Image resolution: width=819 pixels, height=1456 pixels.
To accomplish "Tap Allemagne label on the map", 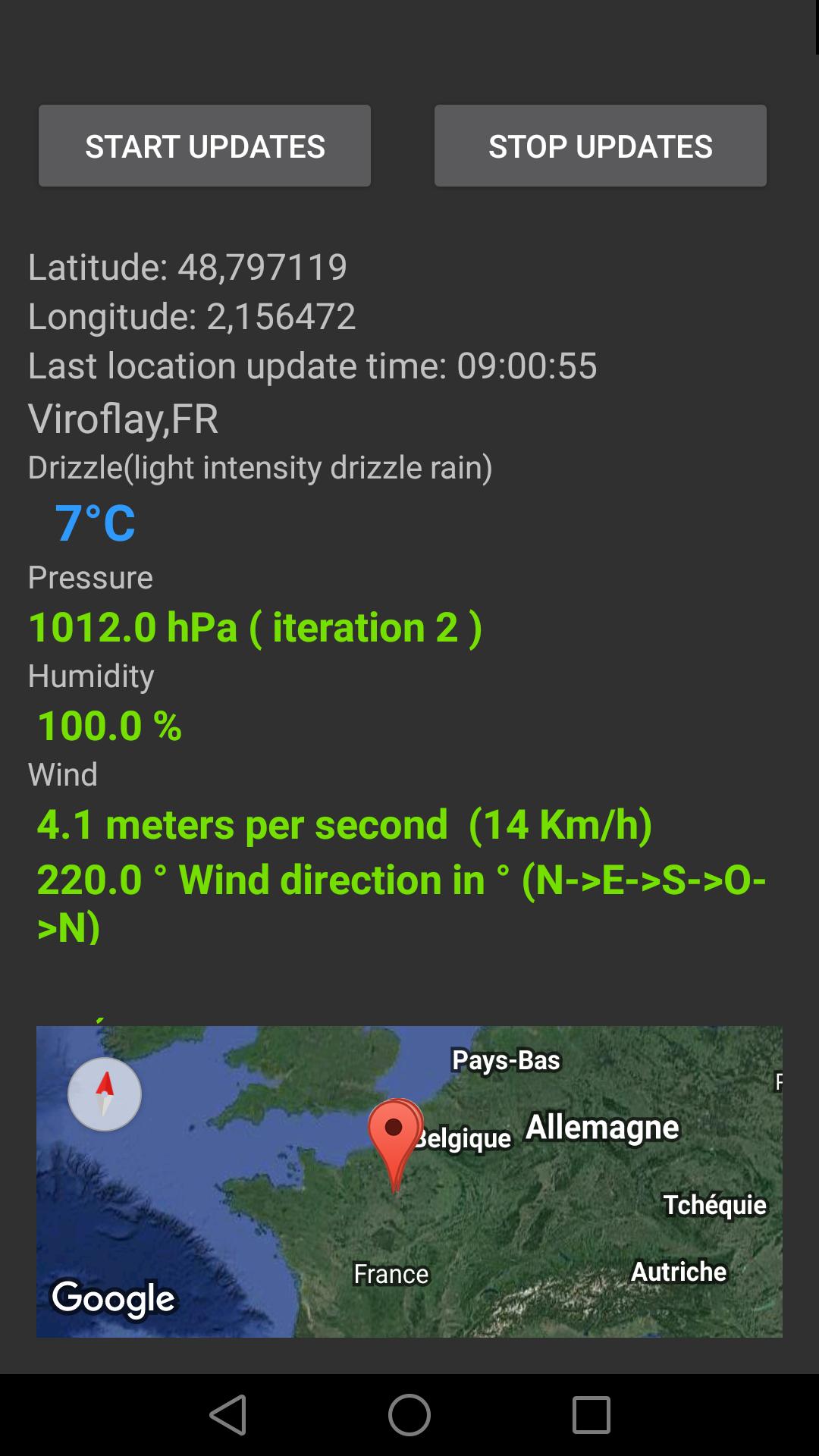I will pos(603,1126).
